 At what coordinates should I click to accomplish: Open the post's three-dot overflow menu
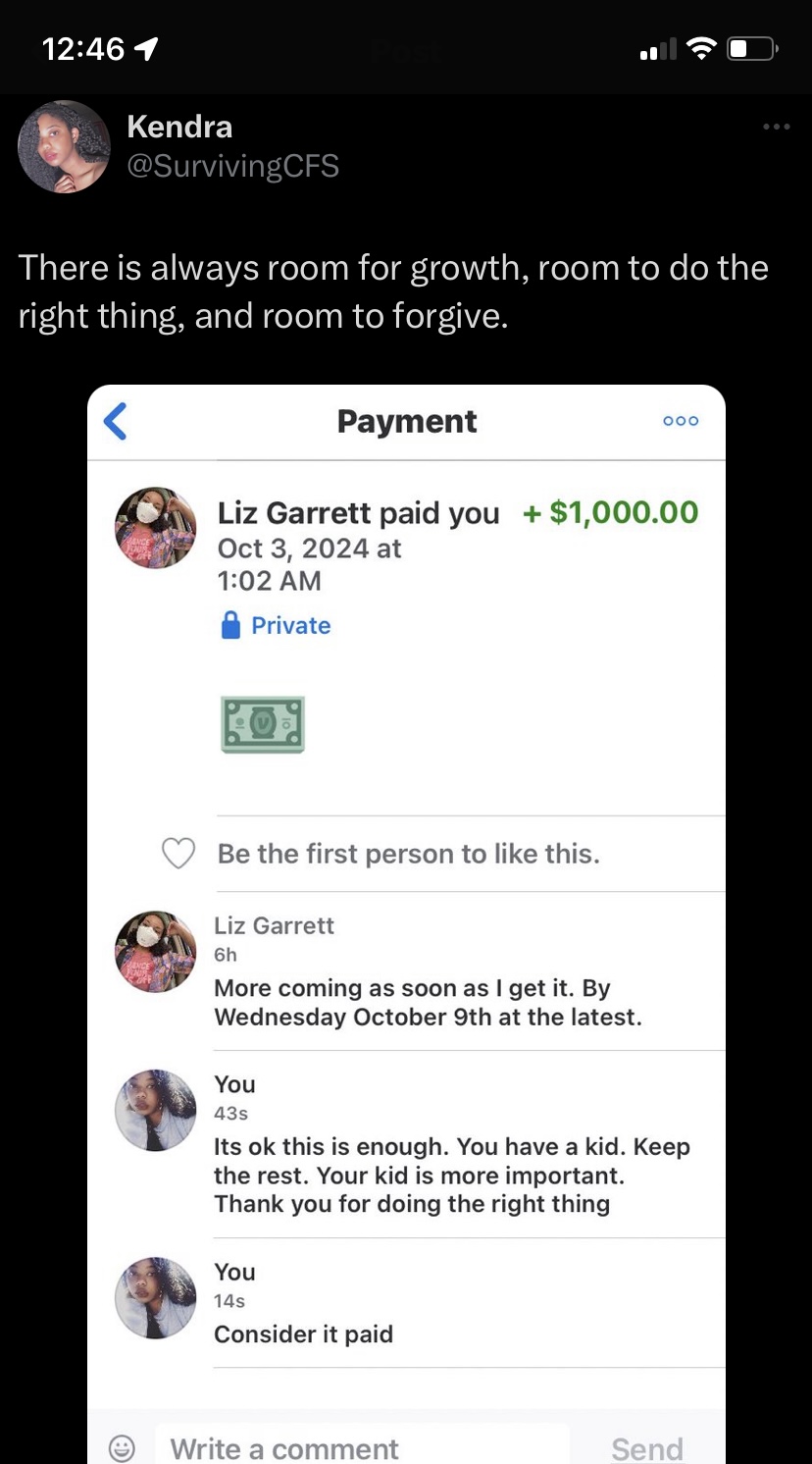coord(776,127)
